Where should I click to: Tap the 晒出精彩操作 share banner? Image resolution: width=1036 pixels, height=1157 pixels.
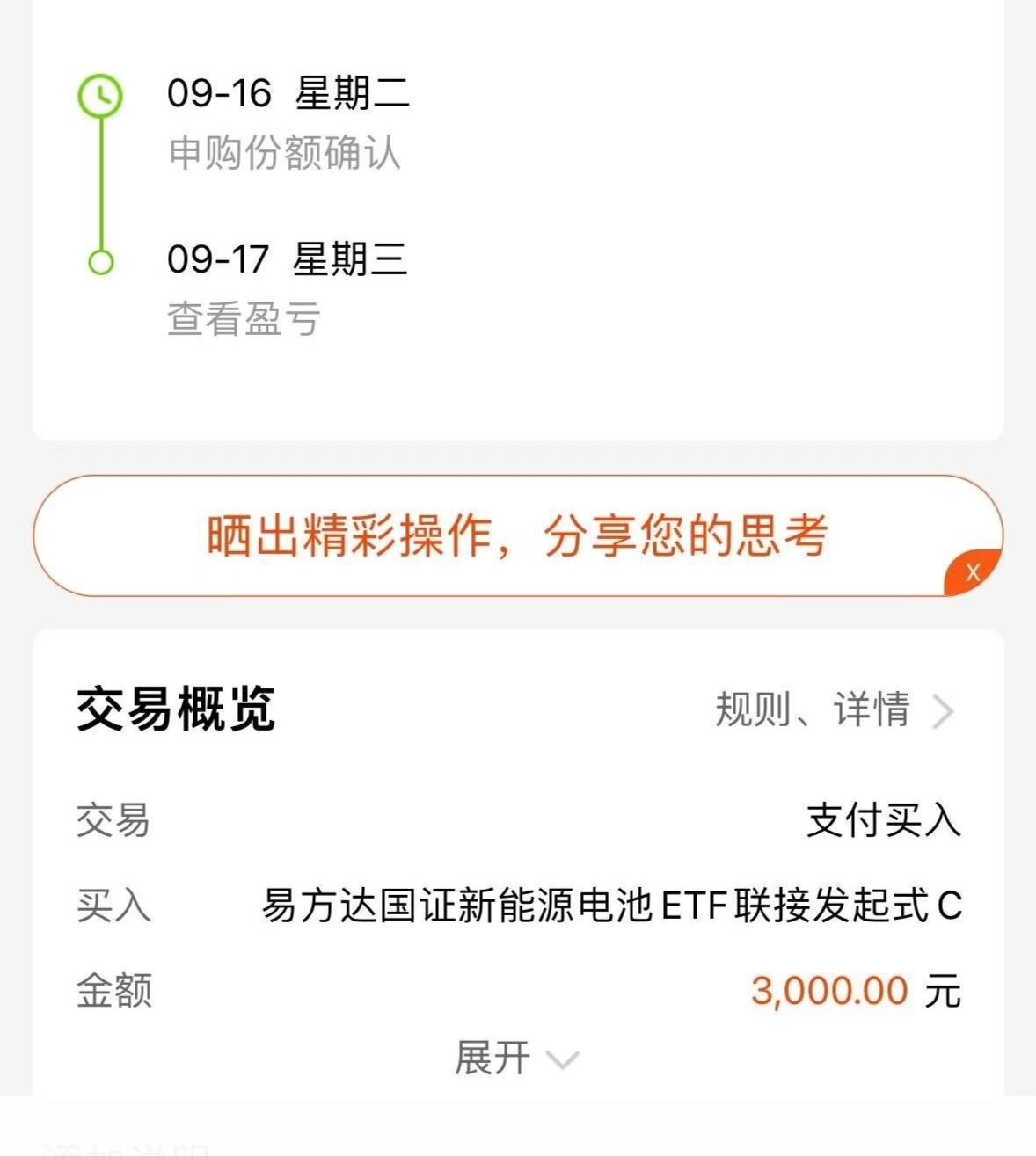click(517, 535)
